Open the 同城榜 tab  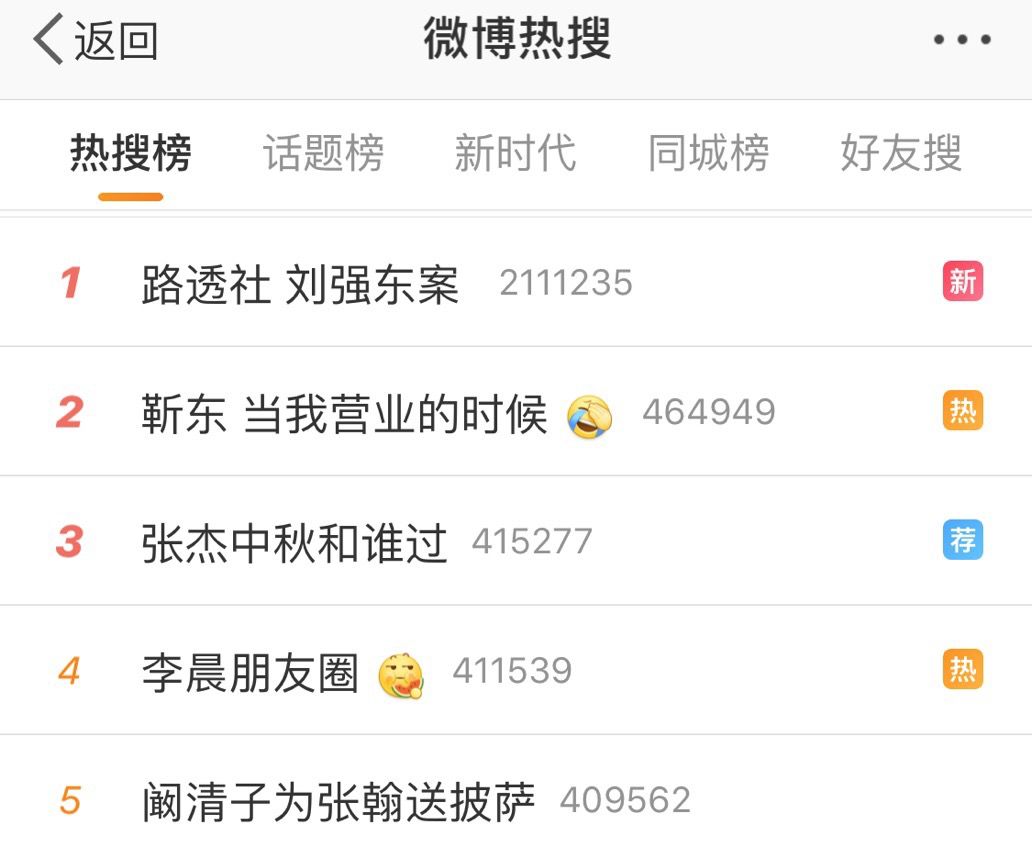coord(708,154)
